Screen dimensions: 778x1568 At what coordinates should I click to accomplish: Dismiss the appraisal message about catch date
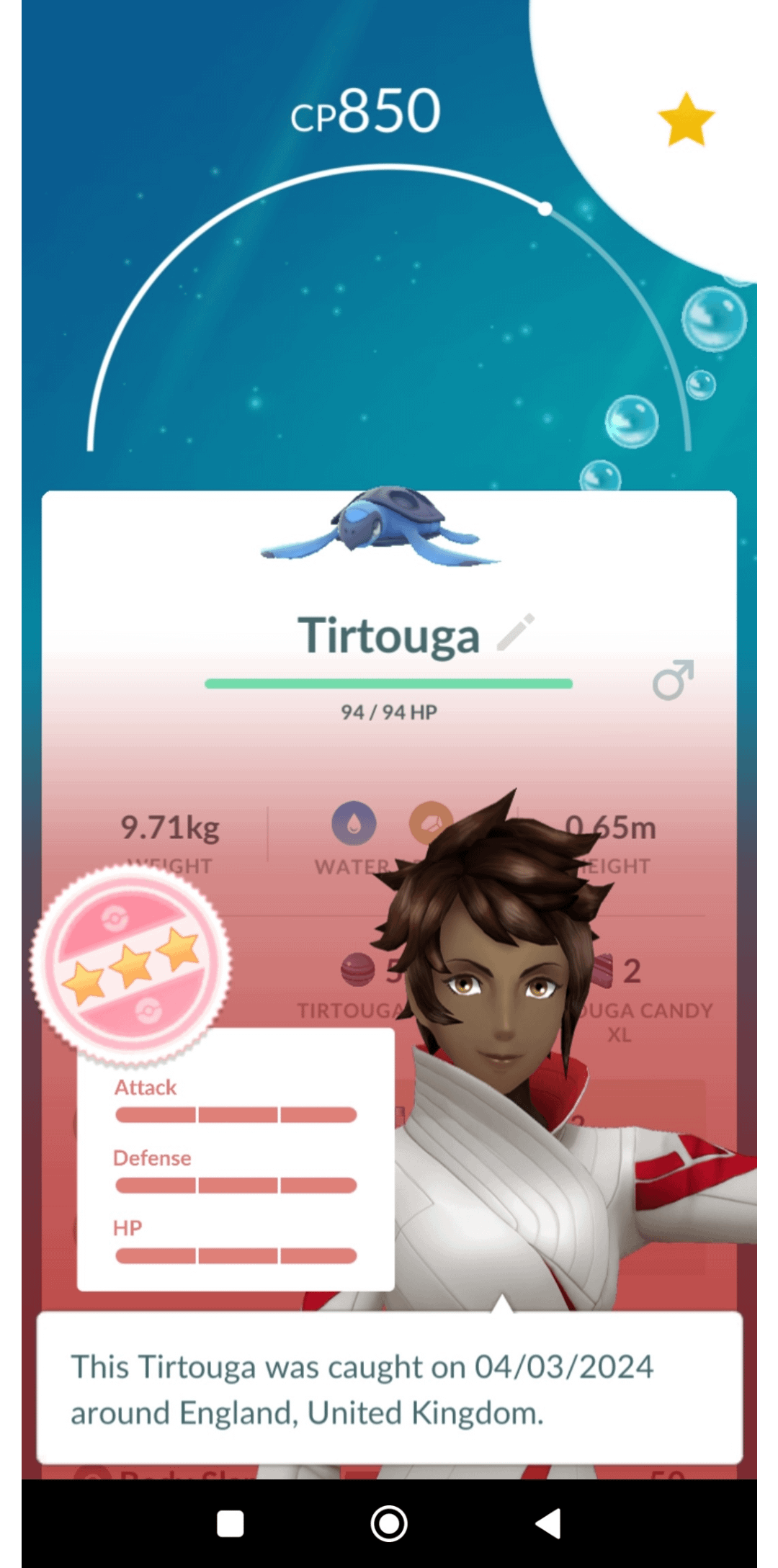click(389, 1389)
